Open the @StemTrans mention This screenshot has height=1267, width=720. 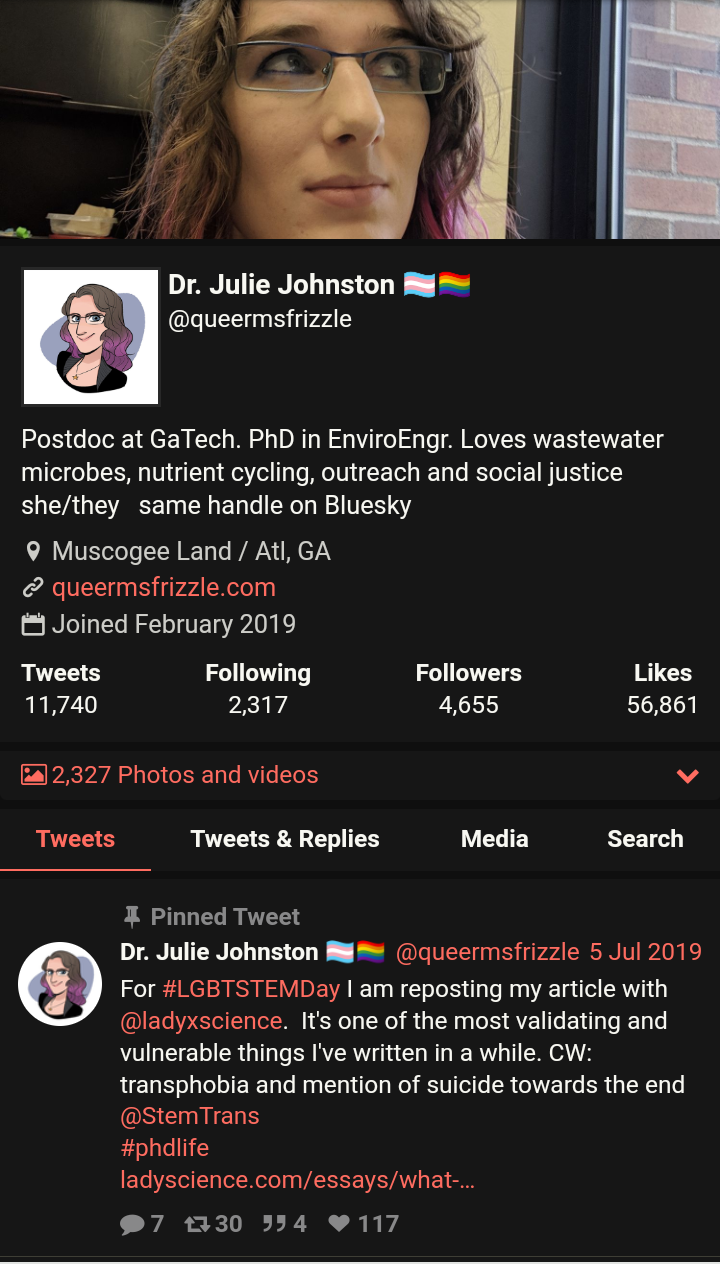190,1116
